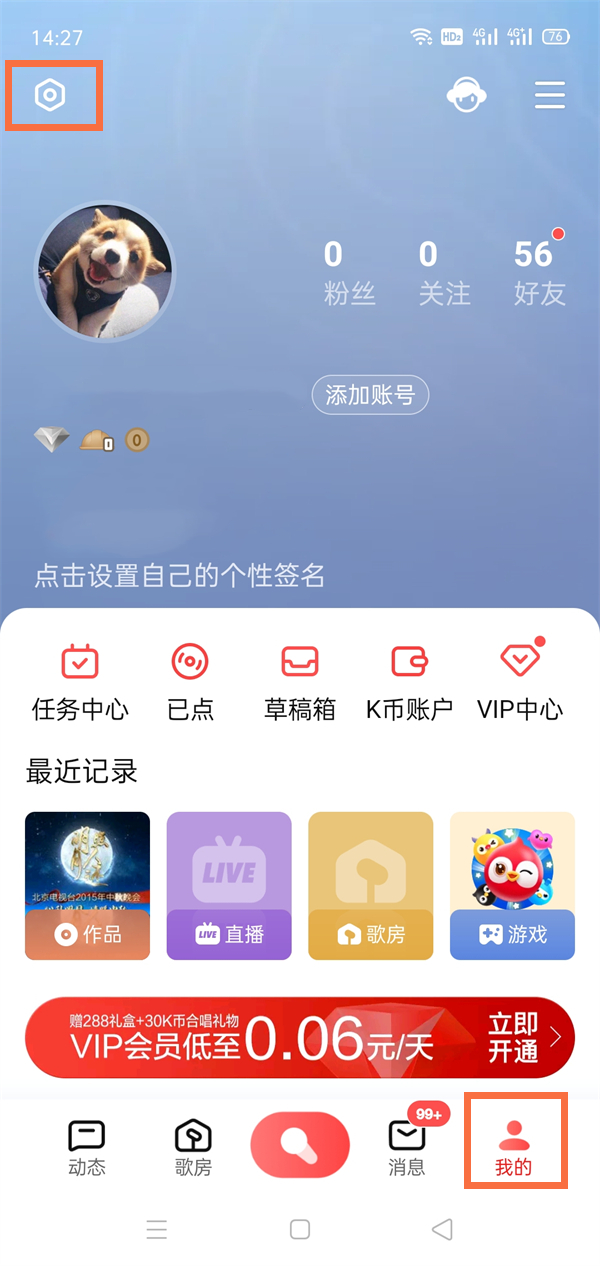Screen dimensions: 600x1266
Task: Open the three-line menu
Action: (550, 95)
